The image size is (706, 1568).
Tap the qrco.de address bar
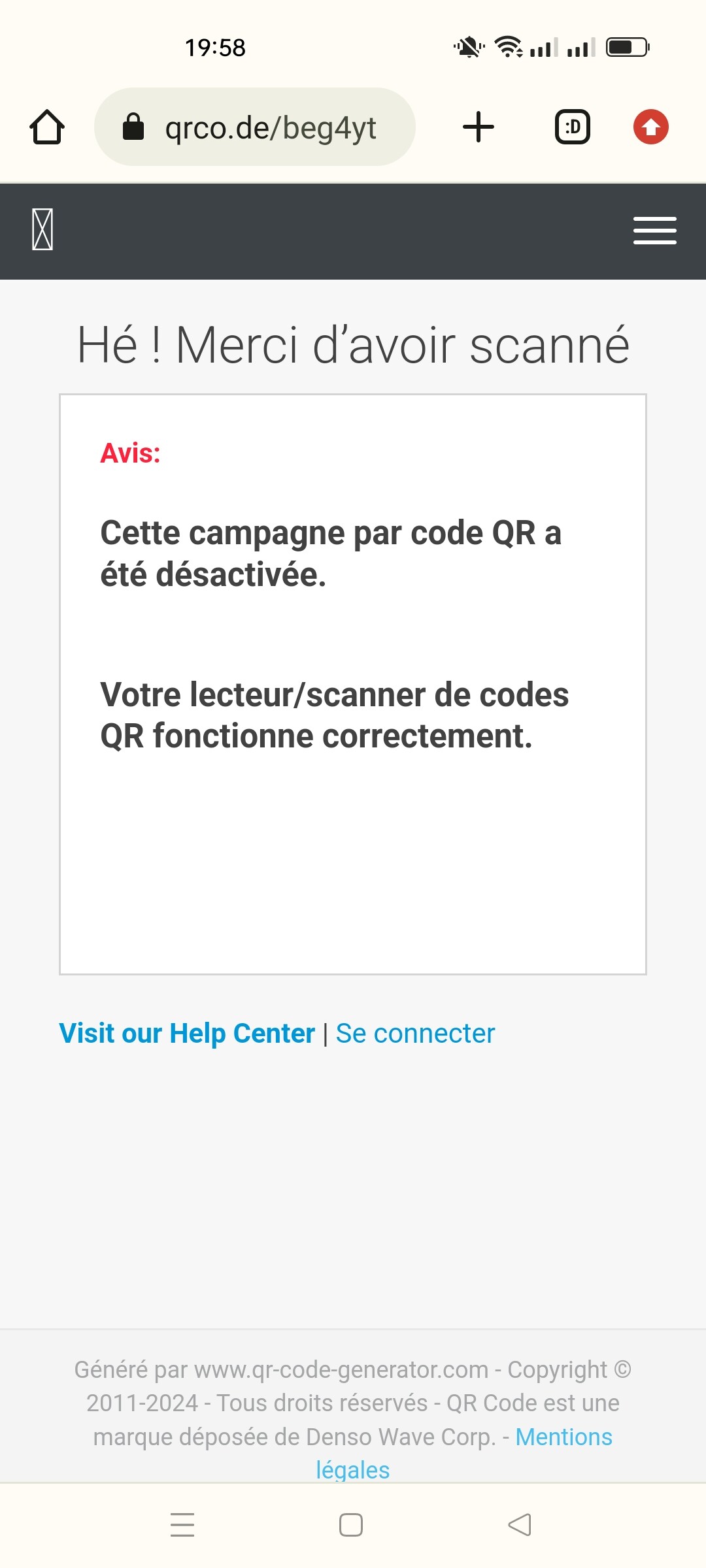255,127
